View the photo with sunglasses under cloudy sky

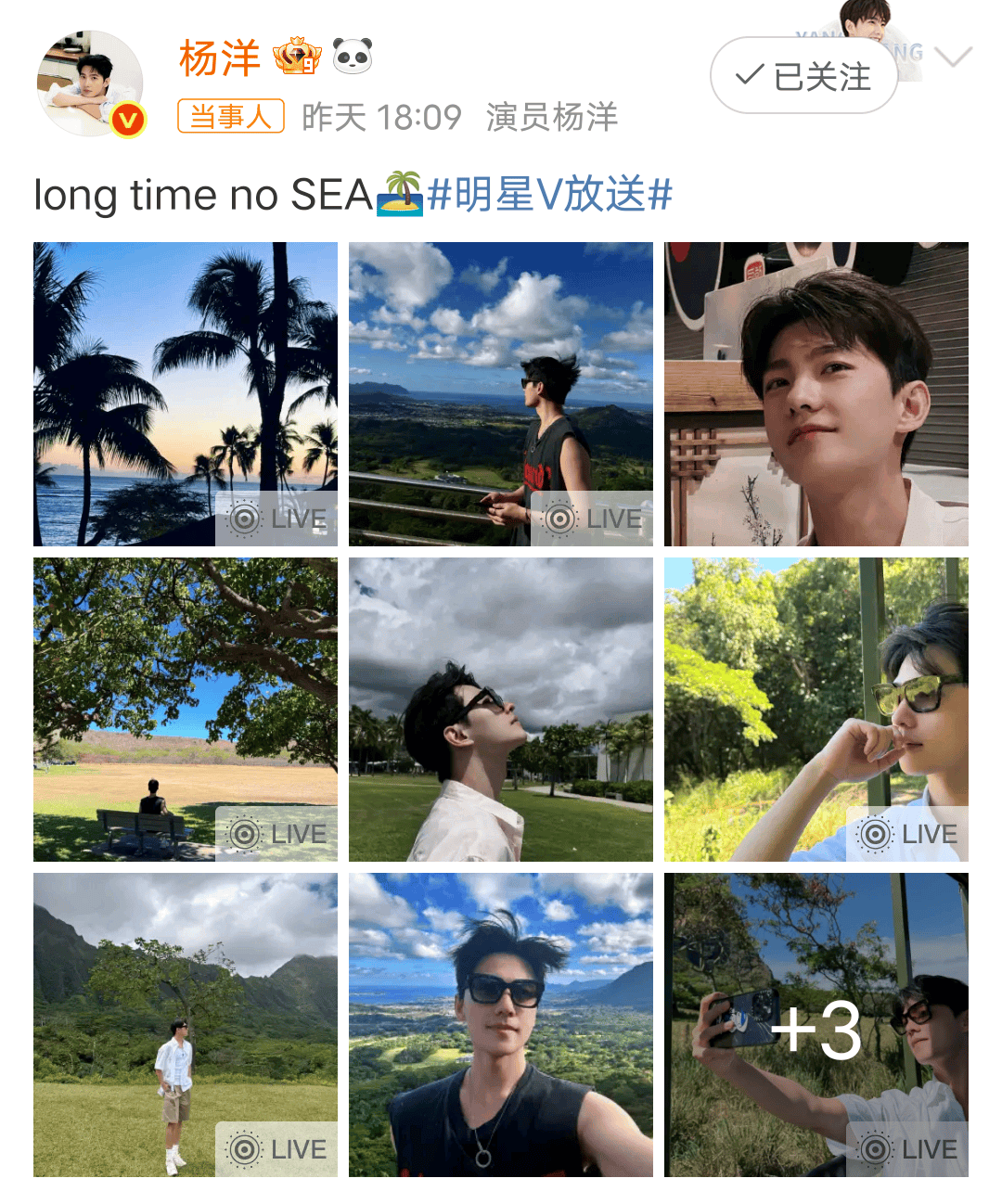pyautogui.click(x=501, y=710)
